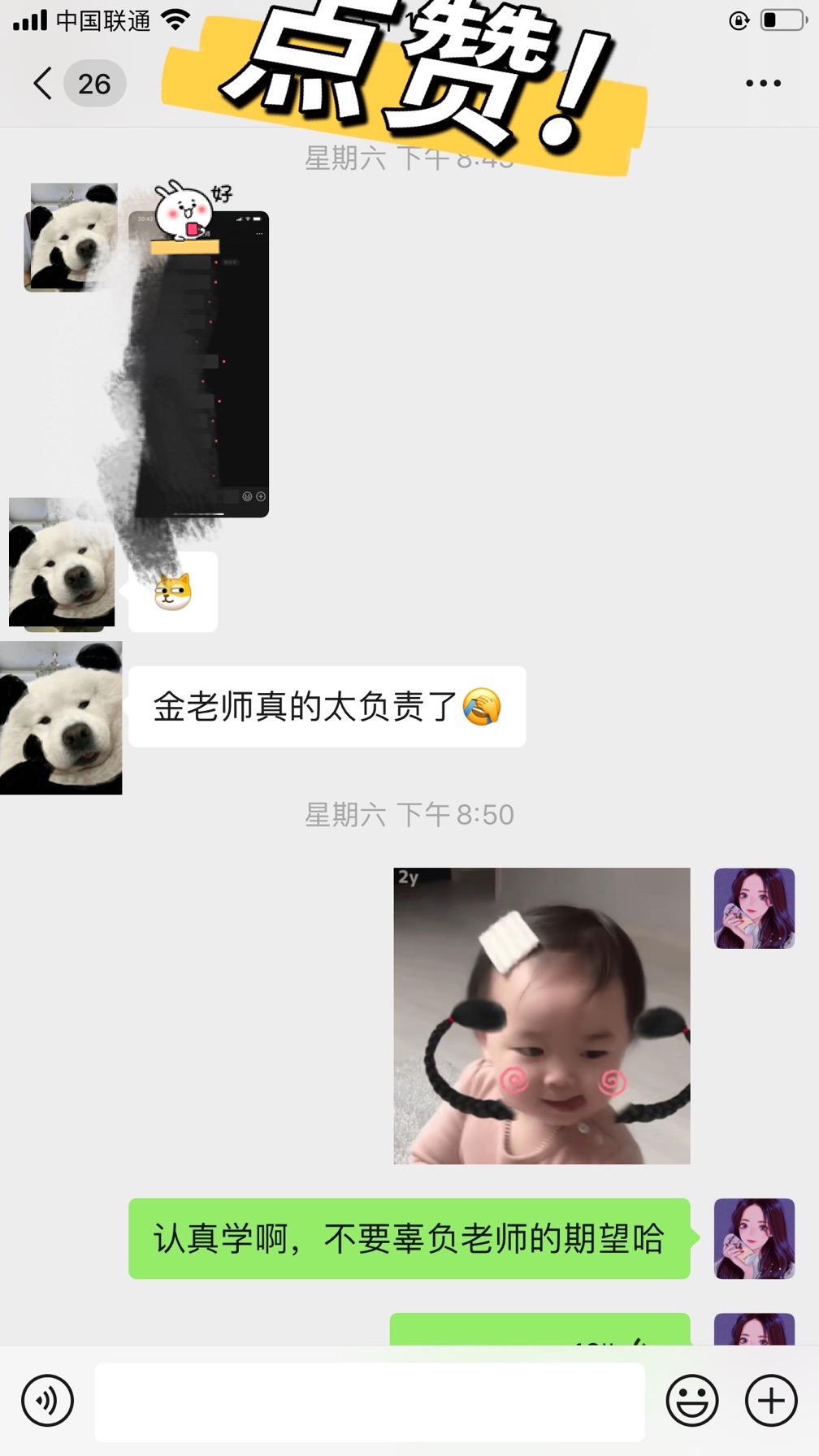Open the emoji sticker panel
Screen dimensions: 819x1456
(x=691, y=1400)
